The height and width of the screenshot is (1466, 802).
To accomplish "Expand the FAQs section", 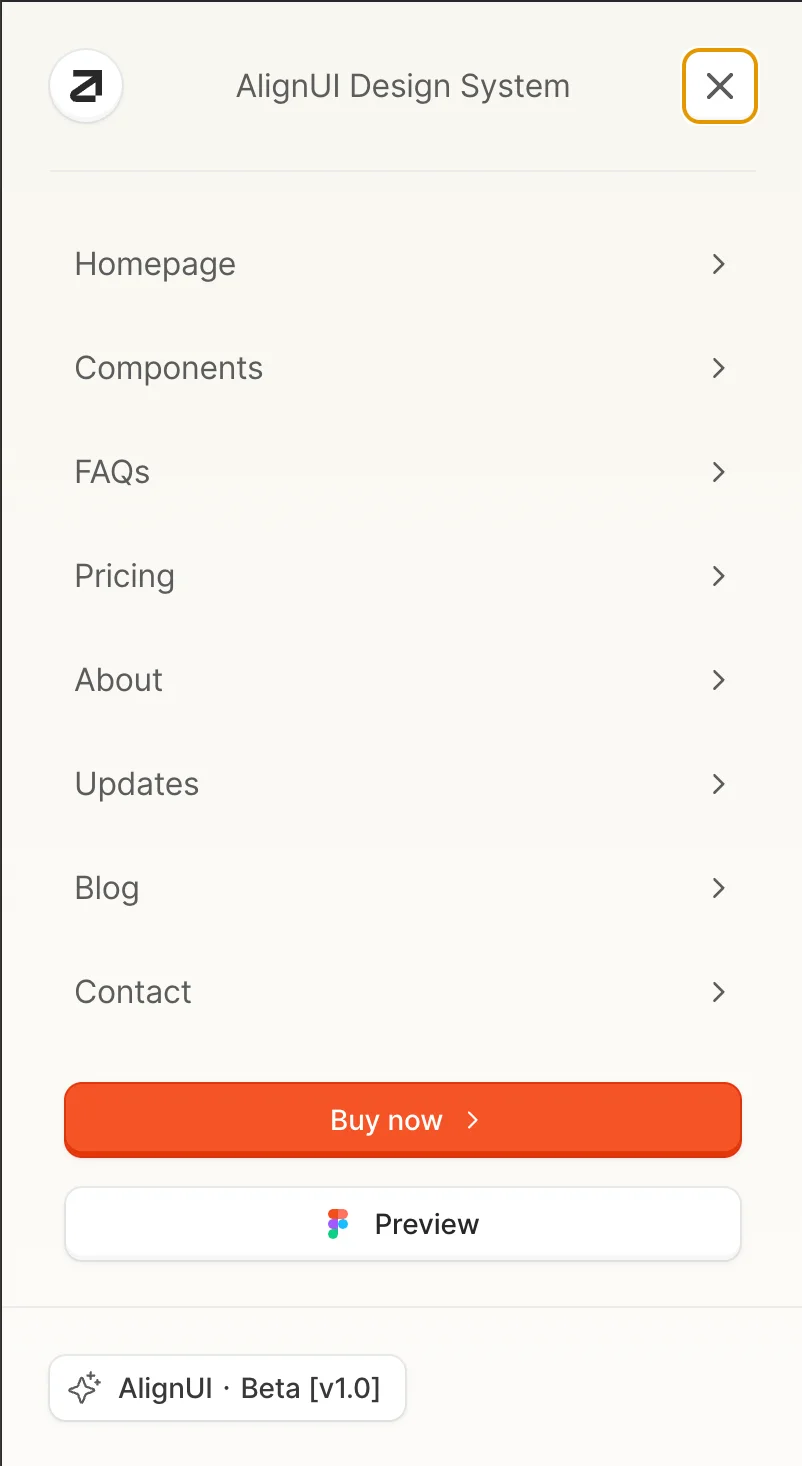I will coord(111,471).
